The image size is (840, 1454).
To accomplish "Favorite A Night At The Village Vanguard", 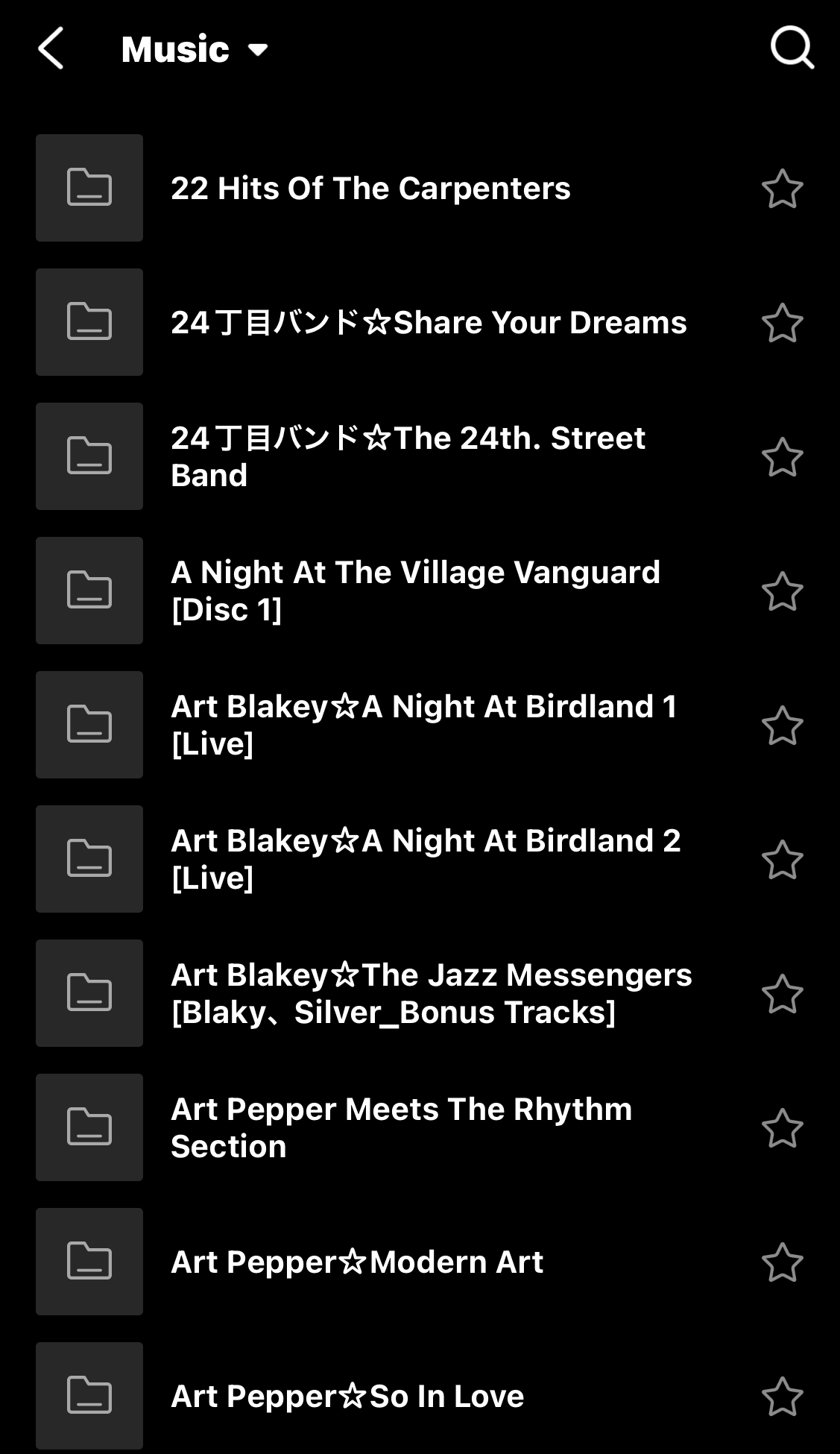I will click(x=782, y=591).
